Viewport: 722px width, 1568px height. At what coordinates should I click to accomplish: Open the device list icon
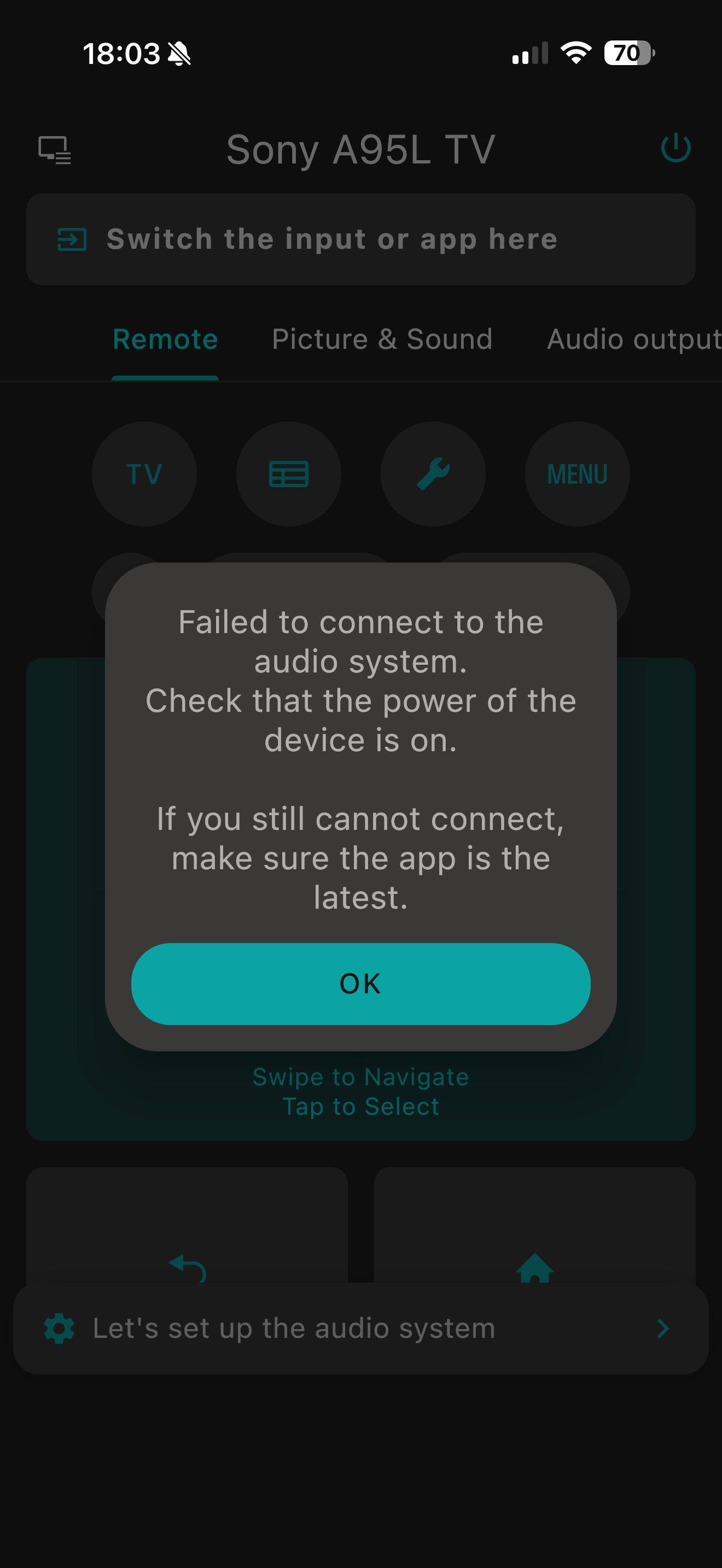coord(55,150)
